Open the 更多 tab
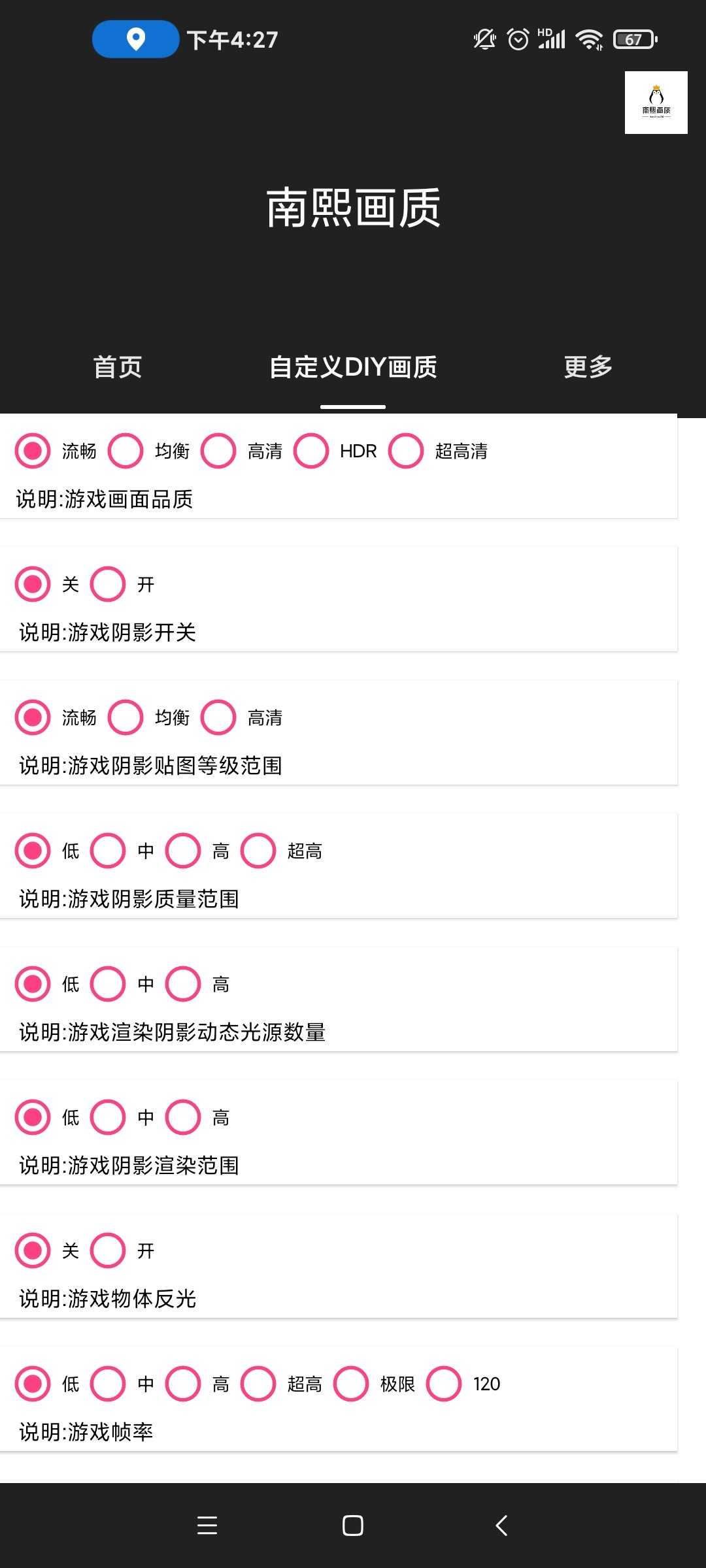This screenshot has height=1568, width=706. (x=586, y=367)
